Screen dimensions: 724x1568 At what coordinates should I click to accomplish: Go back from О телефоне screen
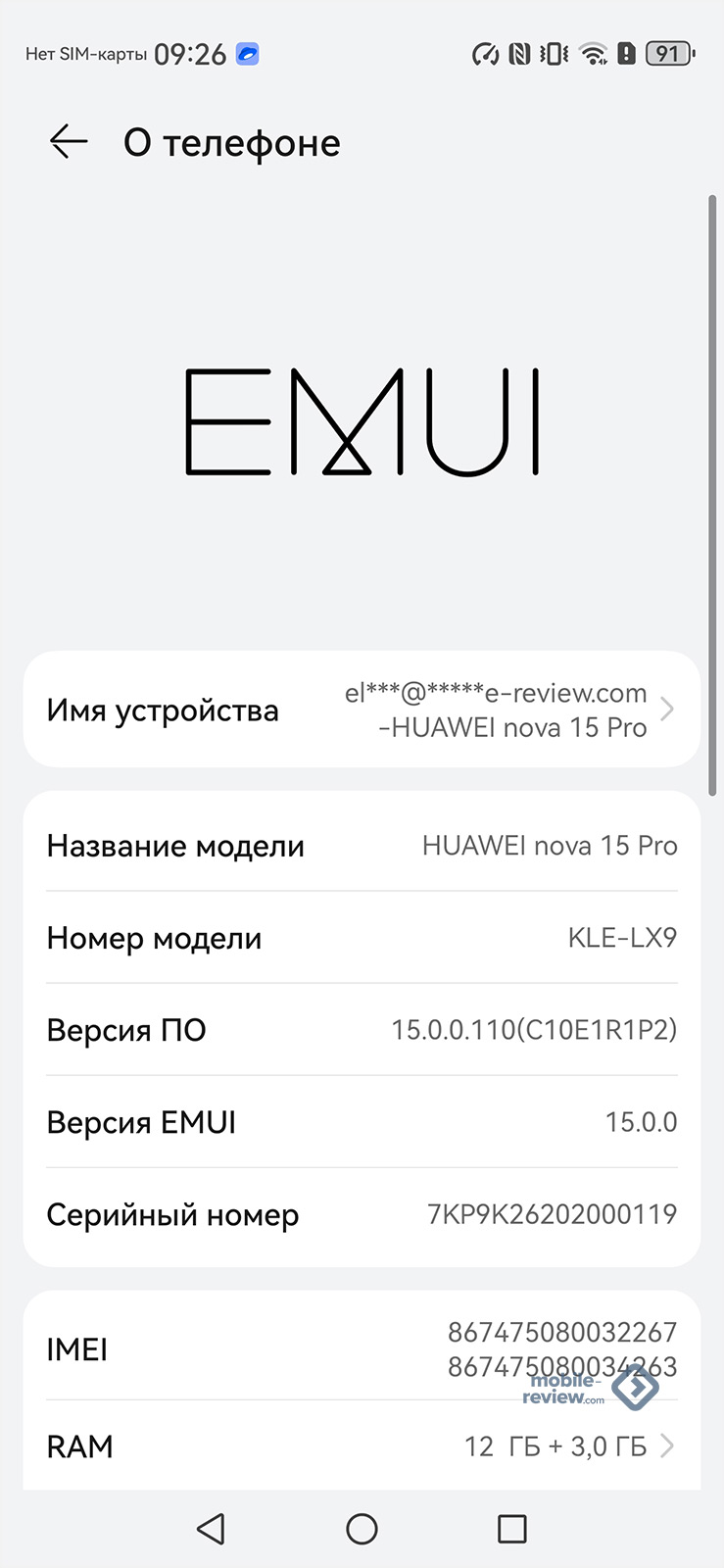pyautogui.click(x=69, y=142)
